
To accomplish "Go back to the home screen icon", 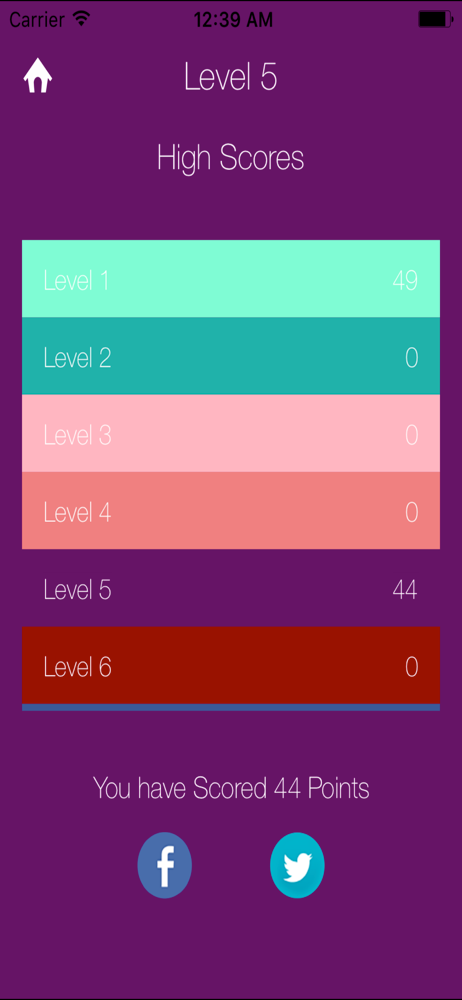I will 38,76.
